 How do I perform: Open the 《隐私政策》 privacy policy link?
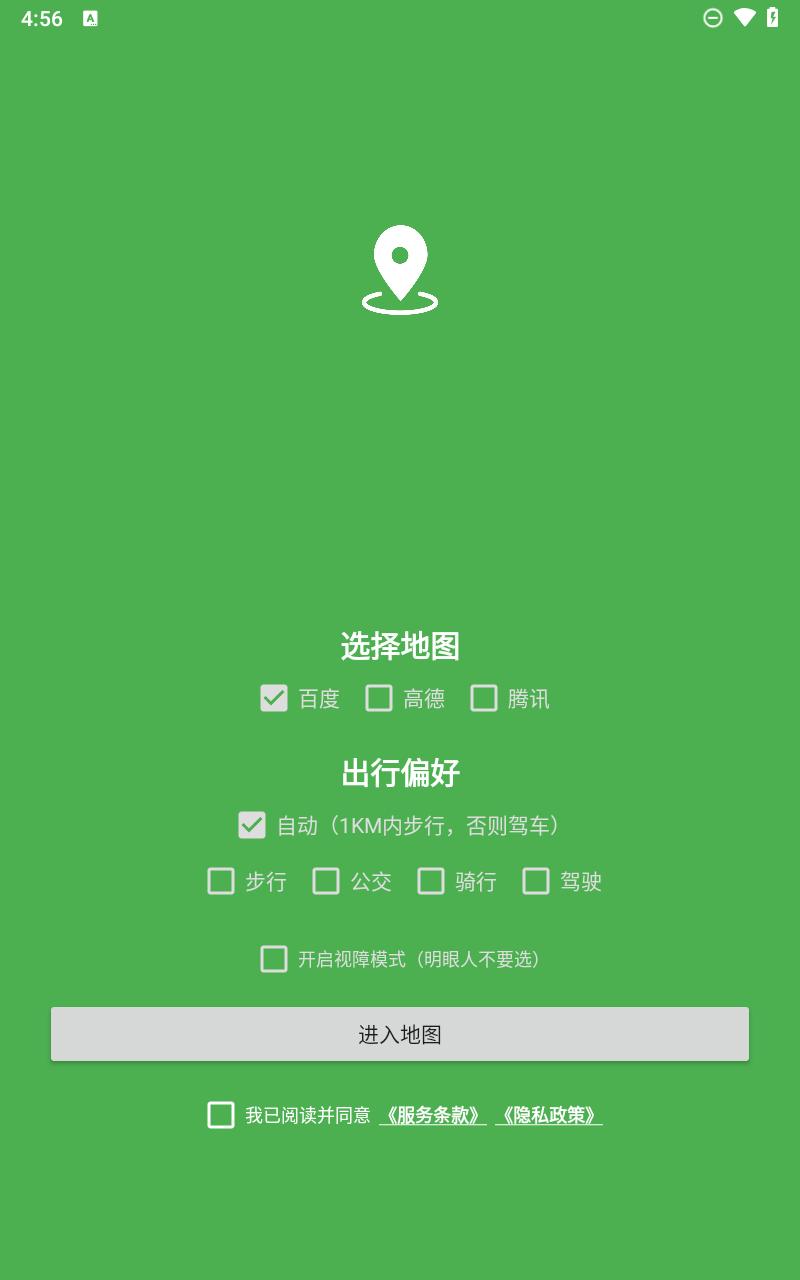(550, 1115)
